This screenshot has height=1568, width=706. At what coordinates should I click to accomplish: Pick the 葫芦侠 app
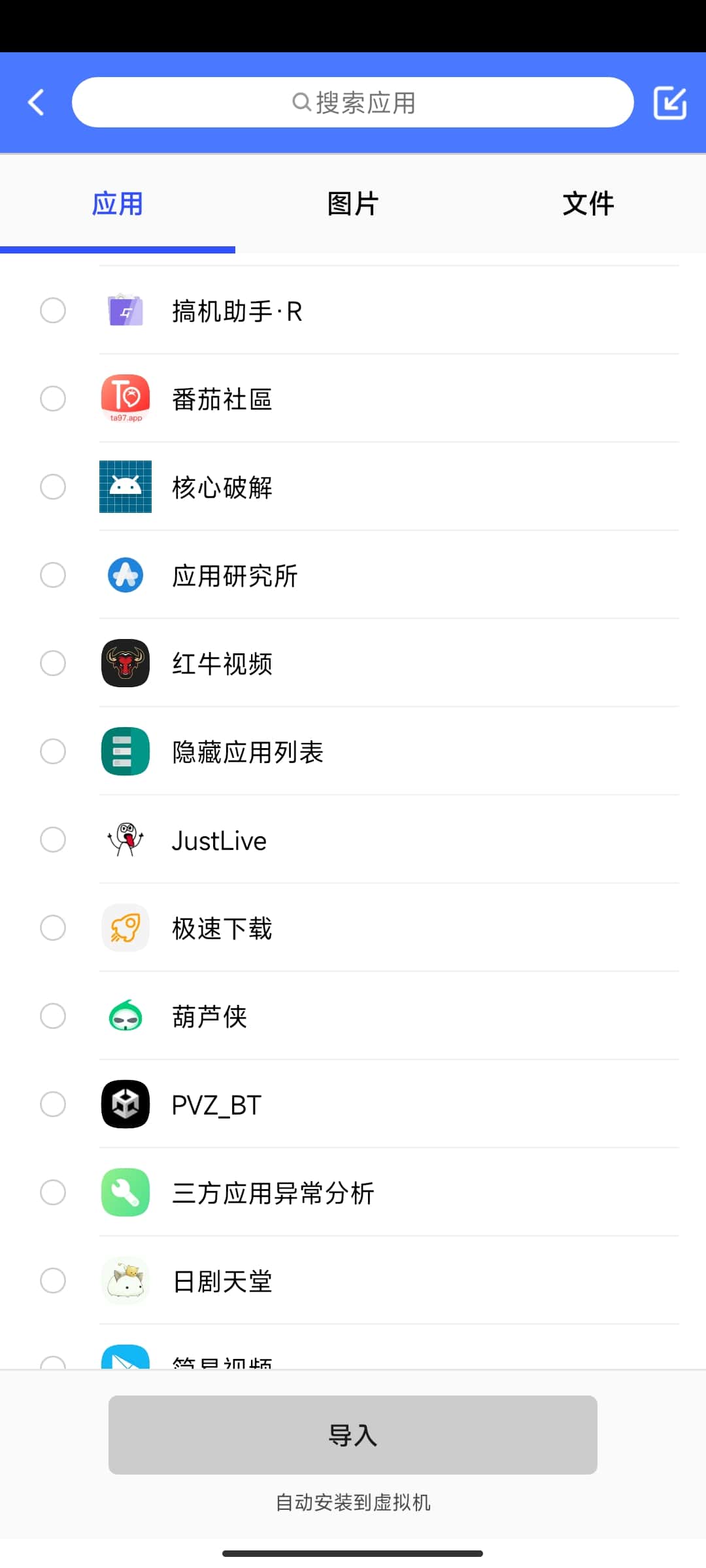[53, 1016]
